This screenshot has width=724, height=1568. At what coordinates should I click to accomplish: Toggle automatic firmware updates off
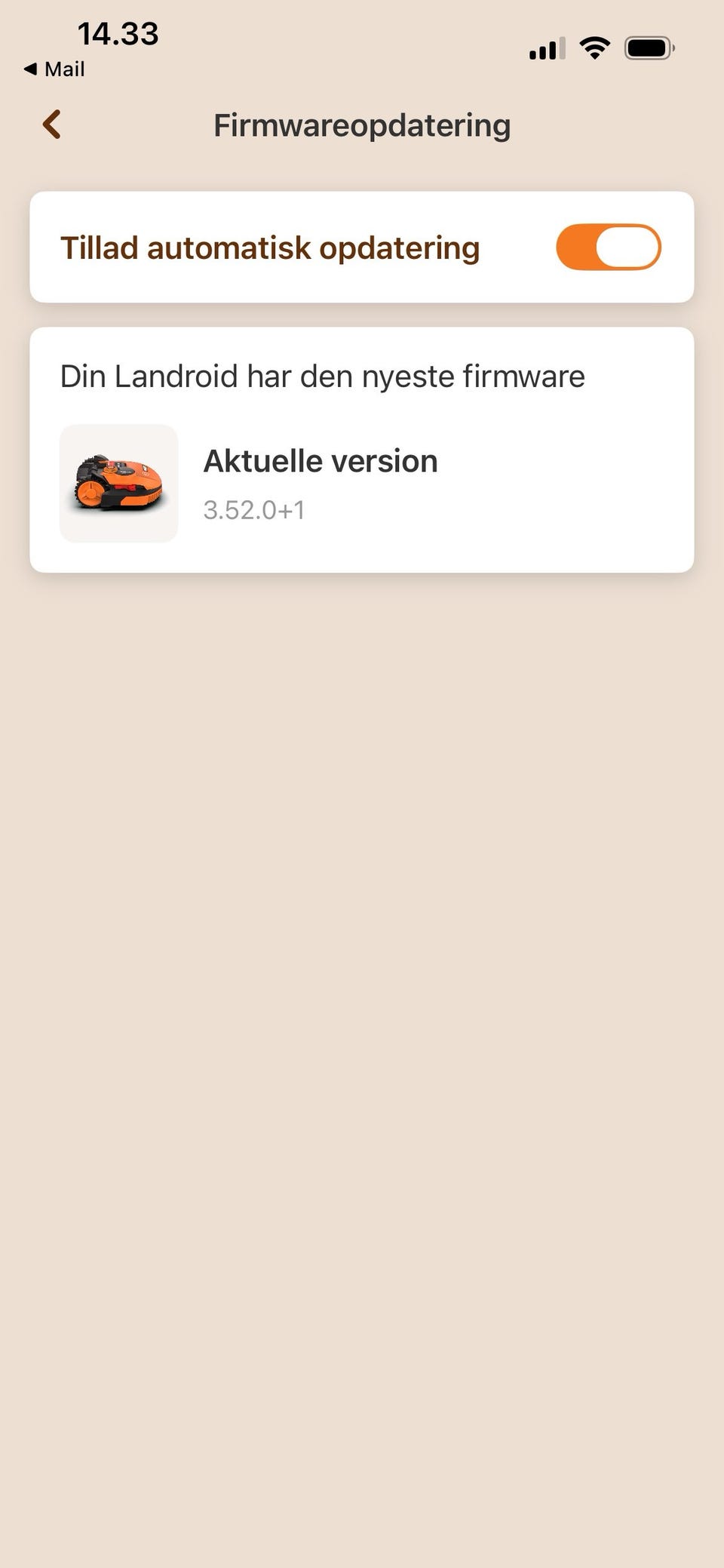point(608,247)
